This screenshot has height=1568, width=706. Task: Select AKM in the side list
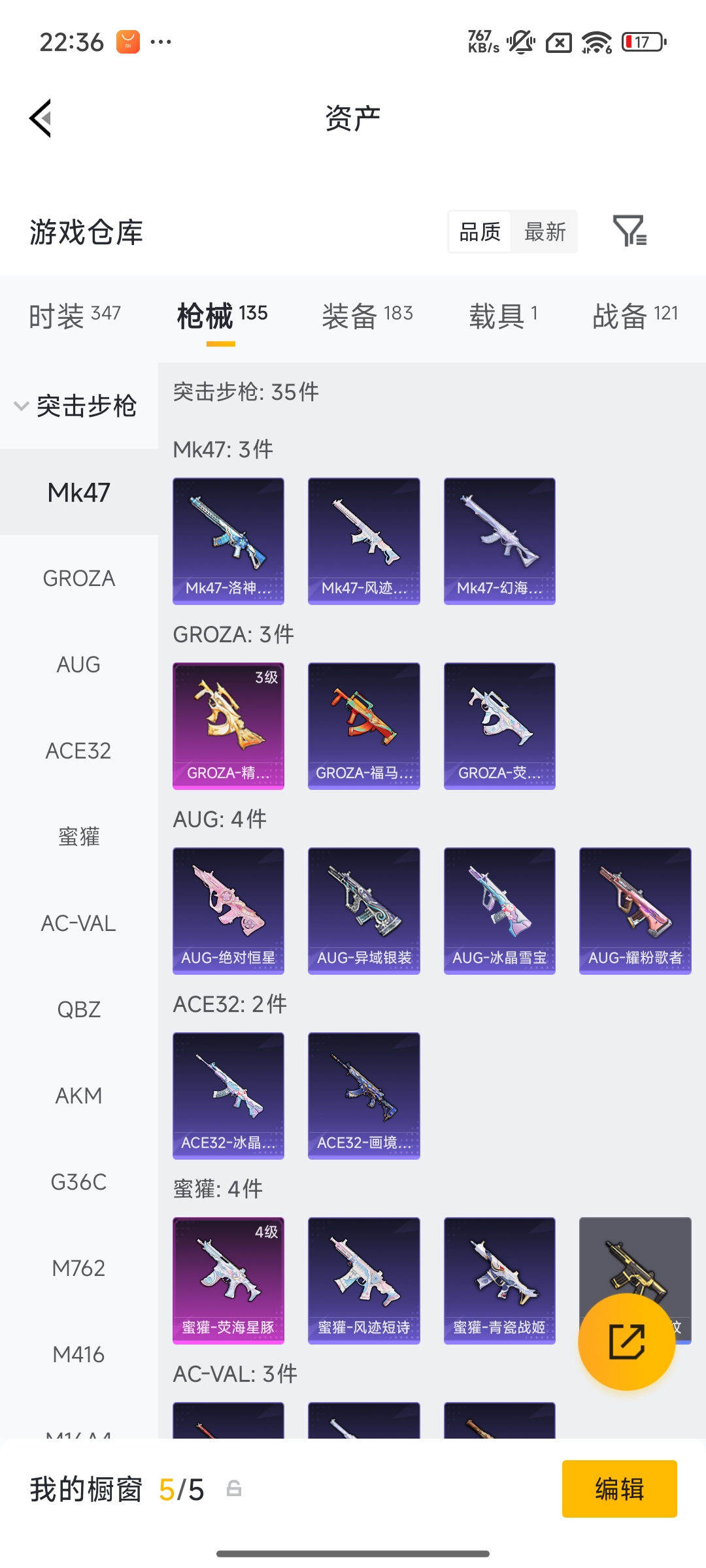78,1096
